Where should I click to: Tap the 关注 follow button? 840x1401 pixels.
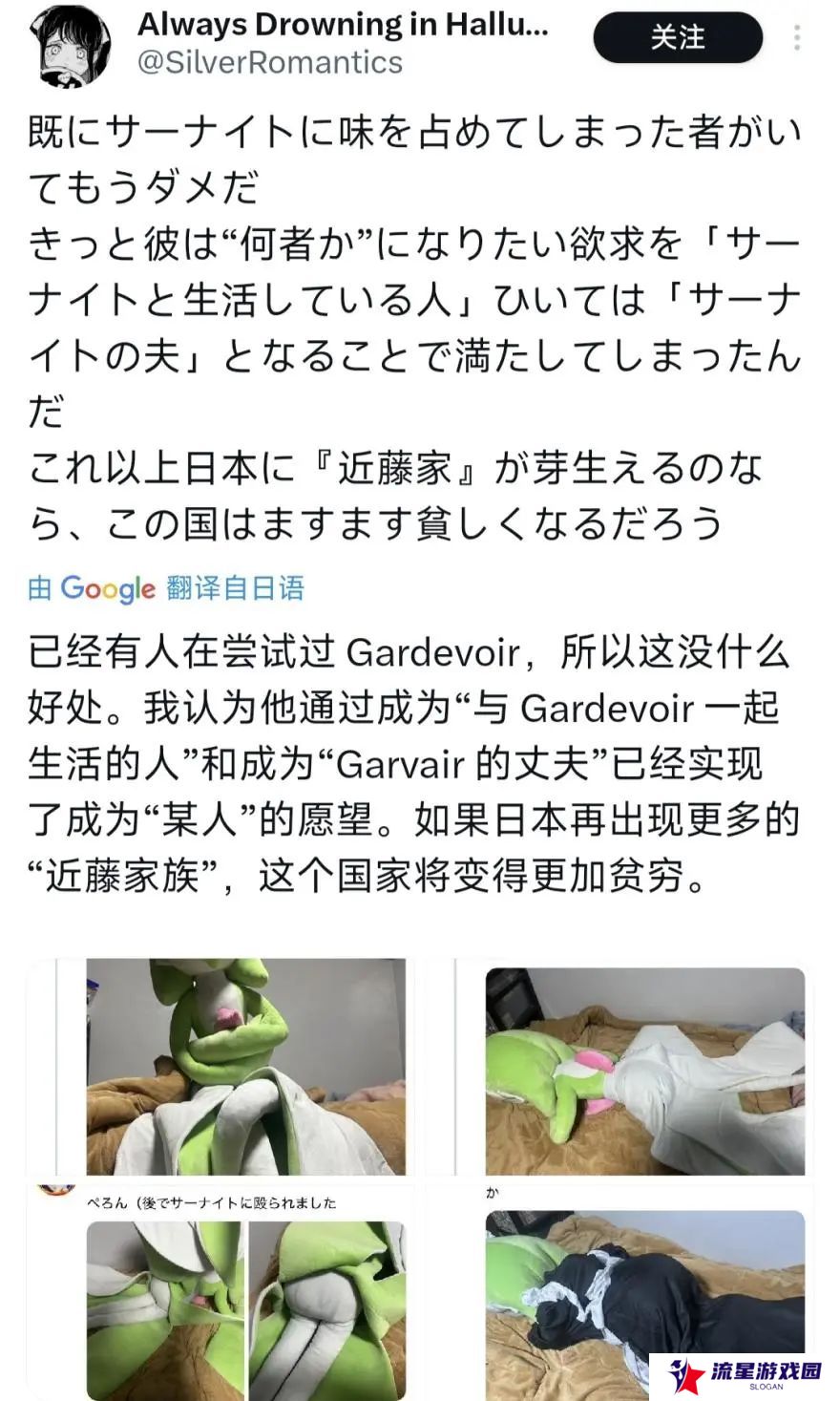click(x=678, y=38)
